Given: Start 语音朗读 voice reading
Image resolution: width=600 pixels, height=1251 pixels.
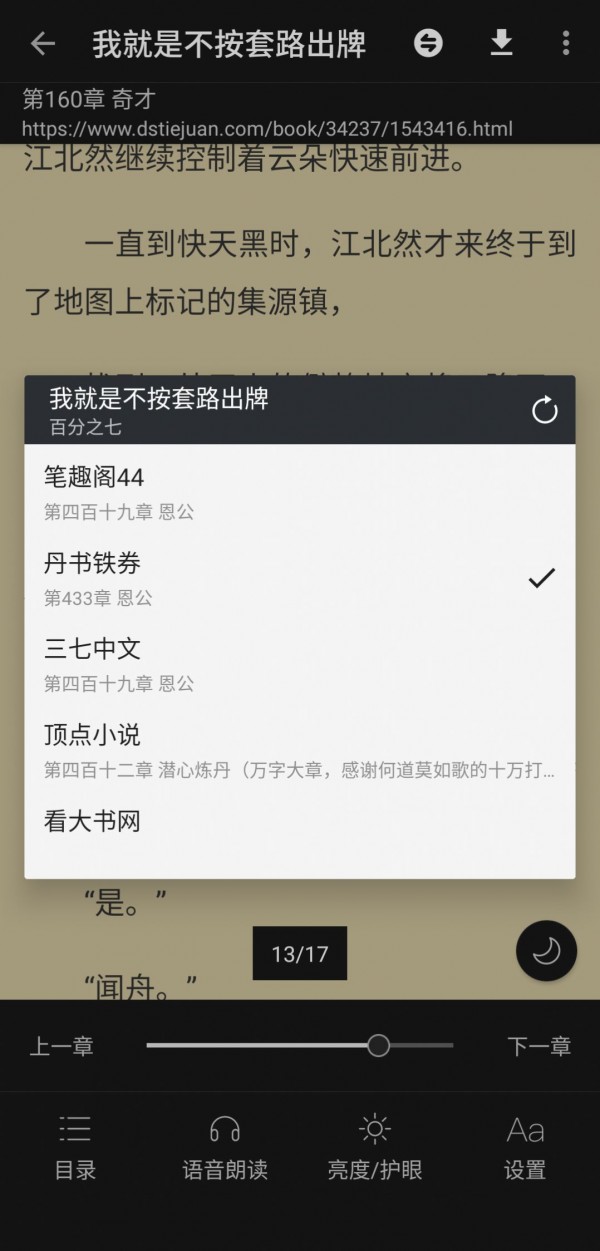Looking at the screenshot, I should click(x=225, y=1148).
